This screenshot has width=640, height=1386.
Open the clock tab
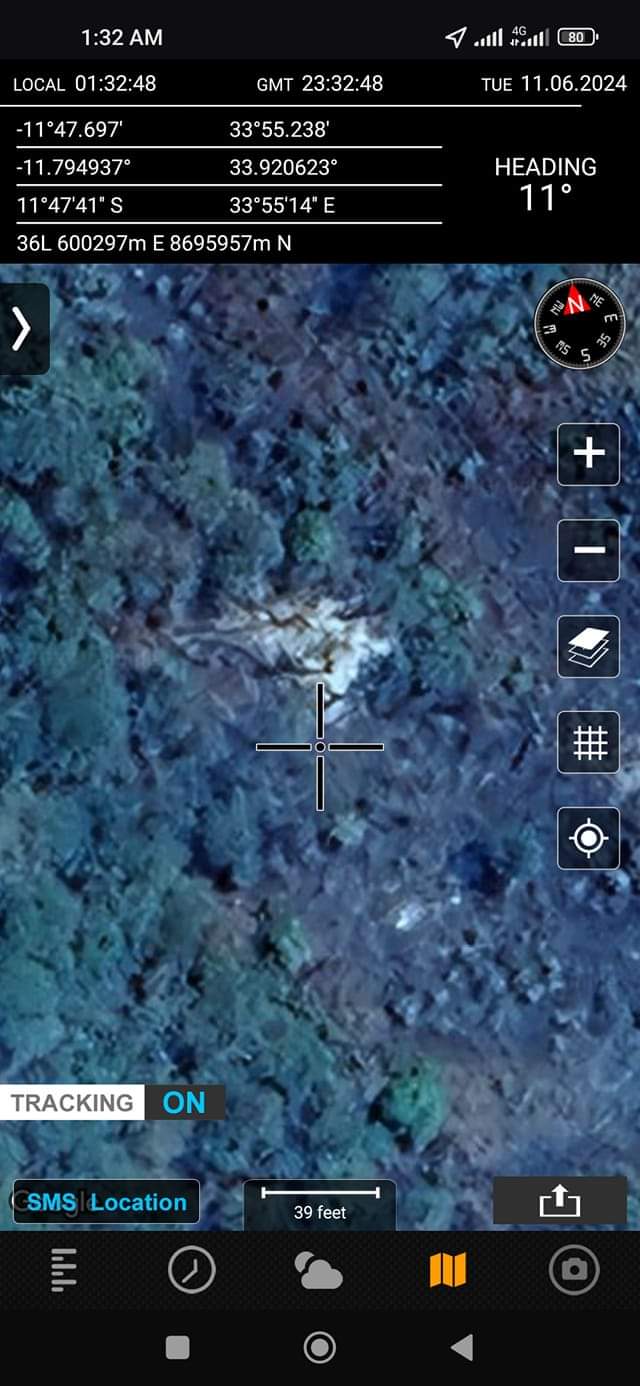tap(191, 1270)
